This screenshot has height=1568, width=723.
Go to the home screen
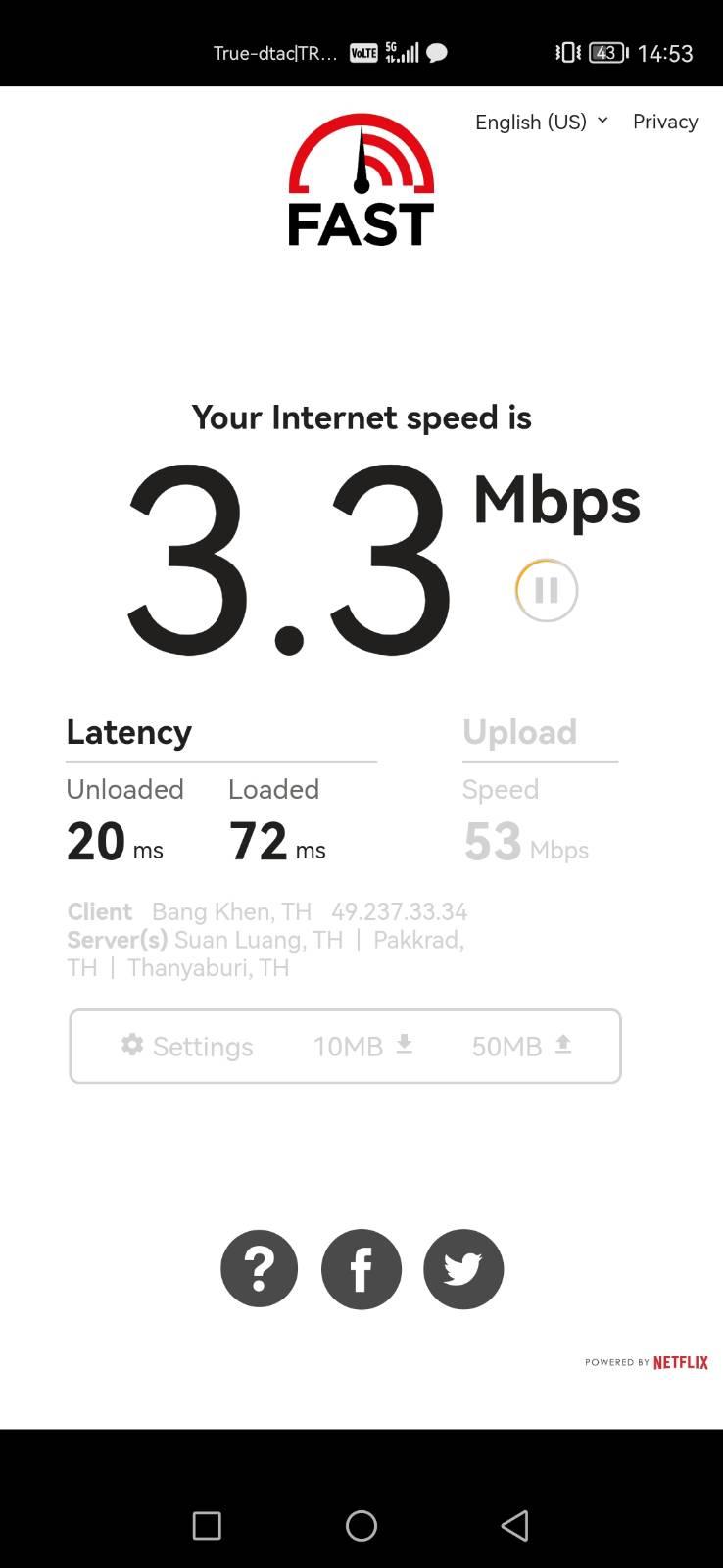tap(361, 1525)
